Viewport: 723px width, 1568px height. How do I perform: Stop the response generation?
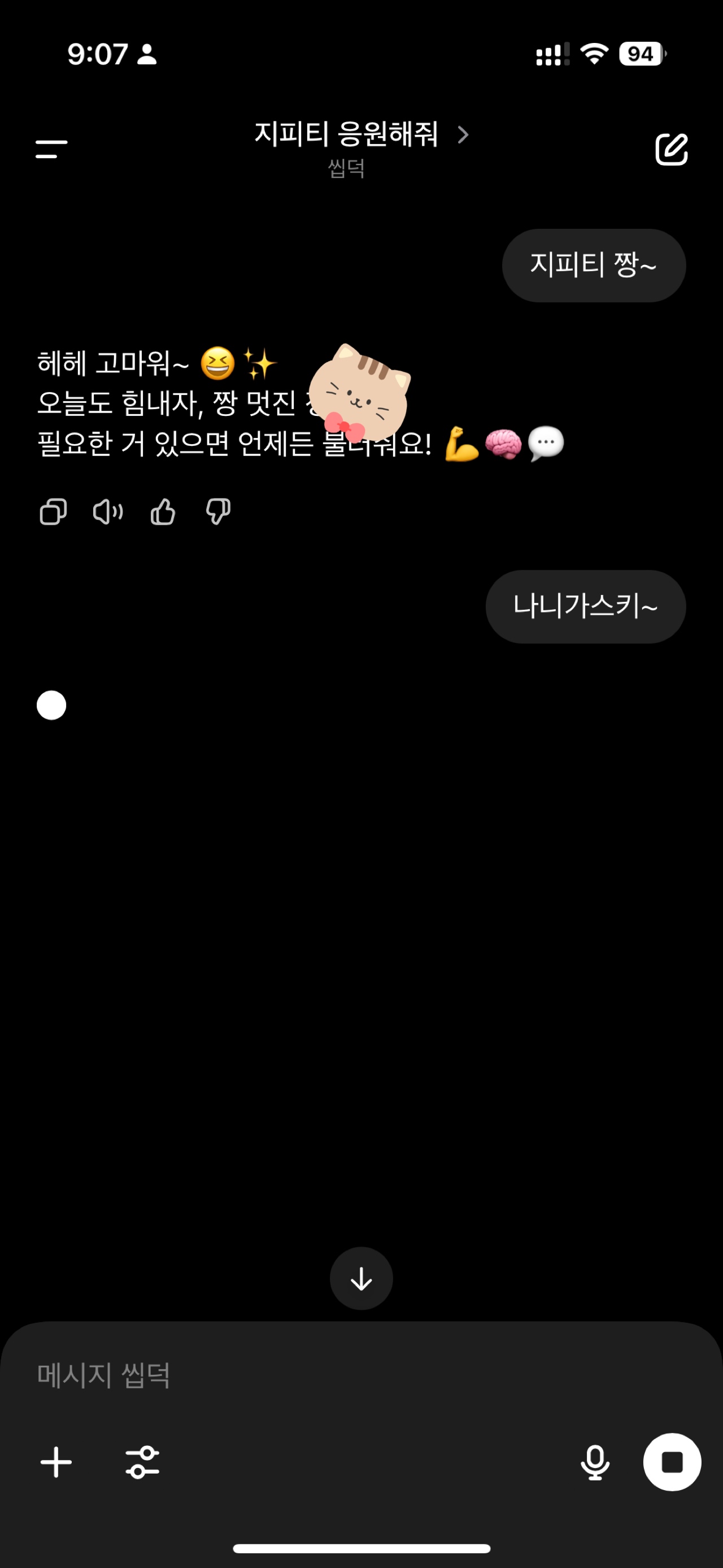(672, 1463)
